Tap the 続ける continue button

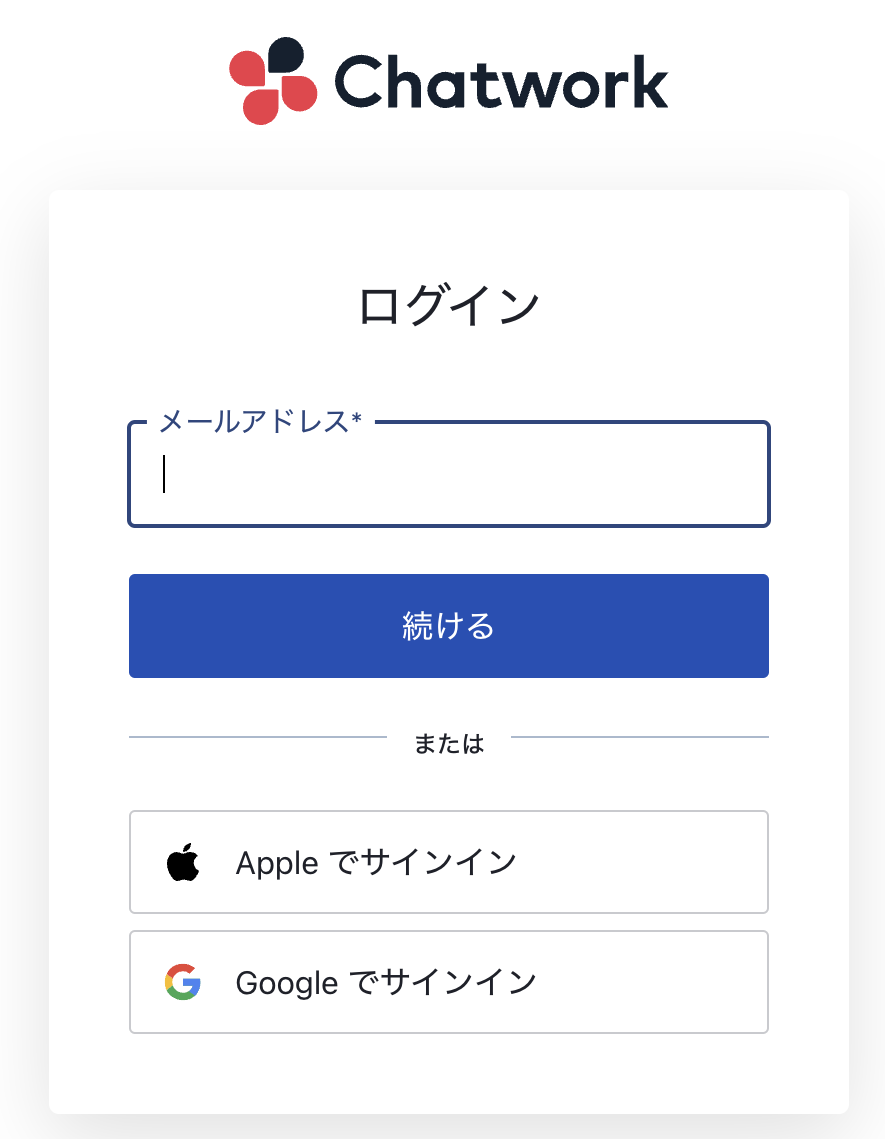448,626
